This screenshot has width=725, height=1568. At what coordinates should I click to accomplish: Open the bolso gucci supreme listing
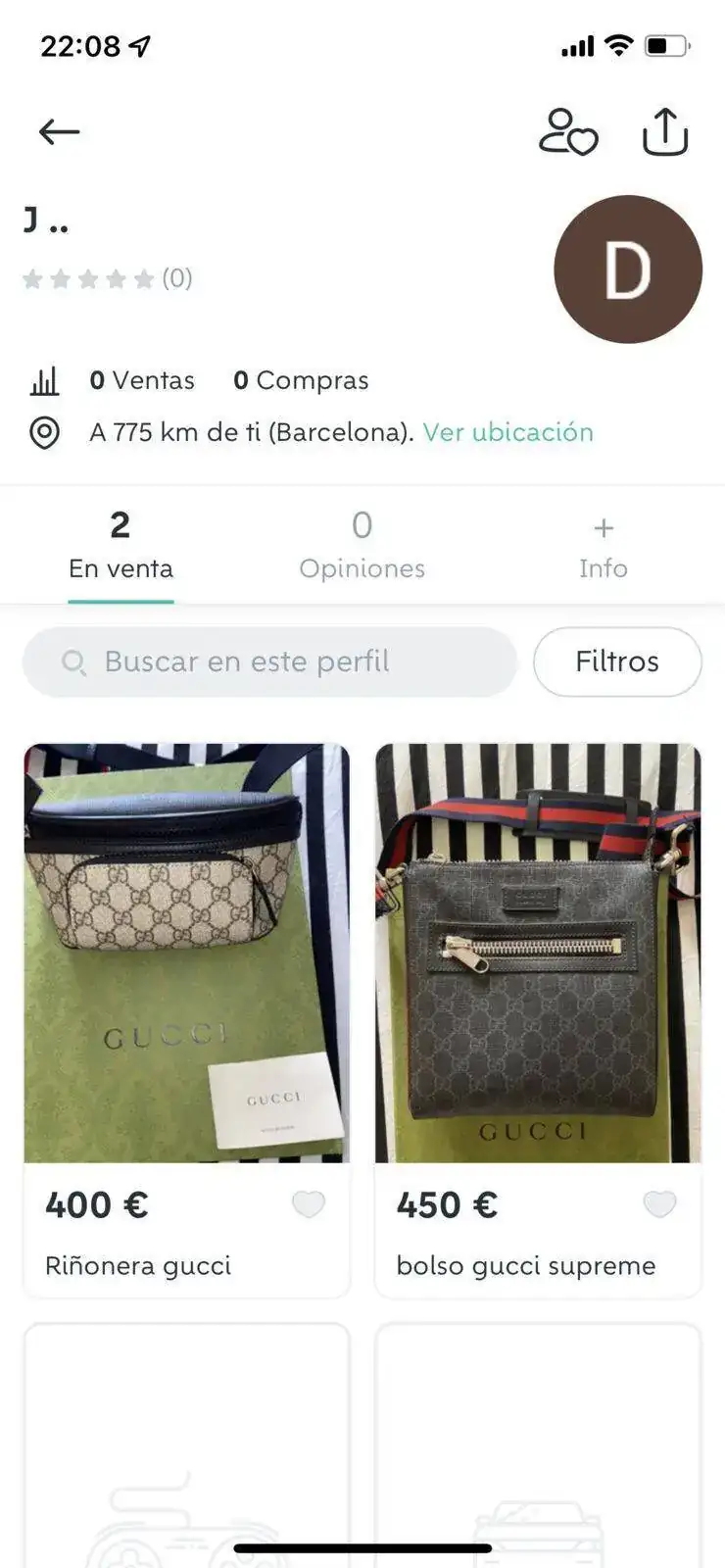pyautogui.click(x=538, y=953)
